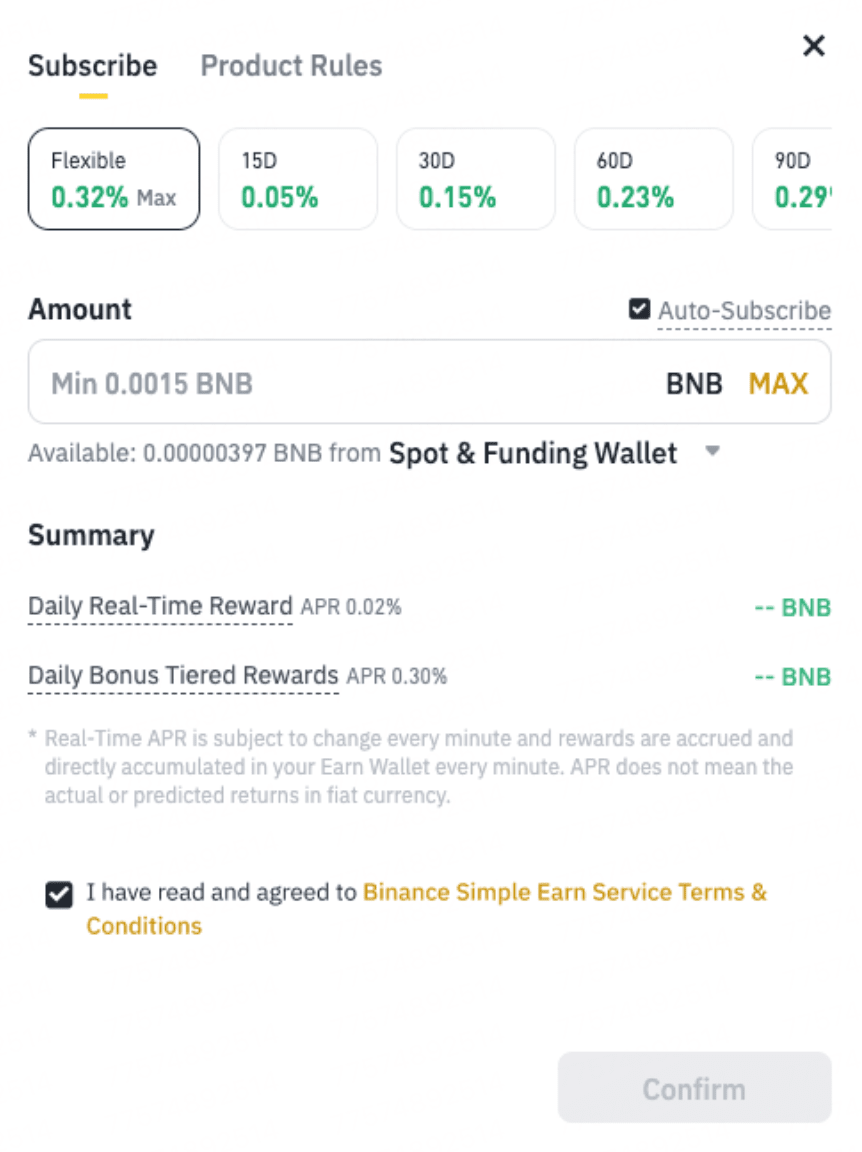Uncheck the Auto-Subscribe checkbox
Image resolution: width=862 pixels, height=1152 pixels.
click(x=639, y=309)
